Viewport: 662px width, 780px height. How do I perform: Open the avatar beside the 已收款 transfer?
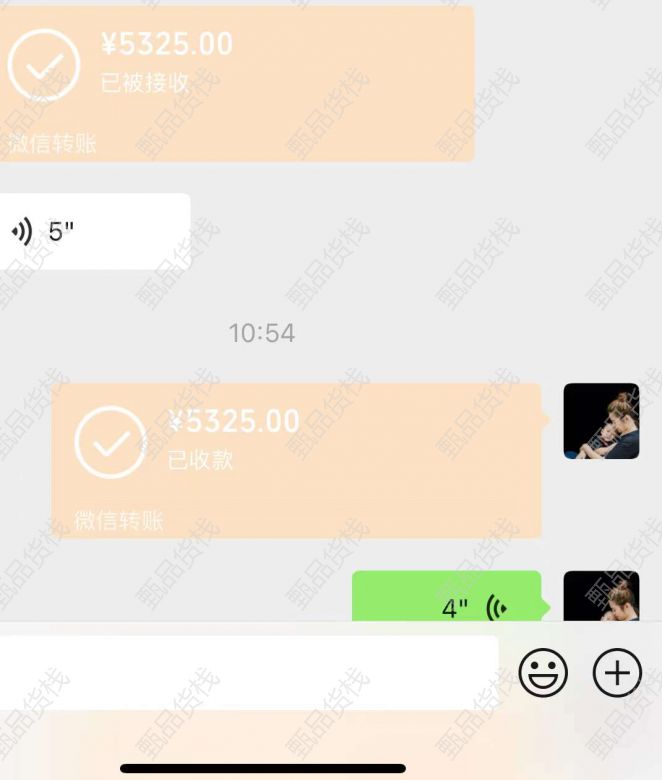point(601,421)
